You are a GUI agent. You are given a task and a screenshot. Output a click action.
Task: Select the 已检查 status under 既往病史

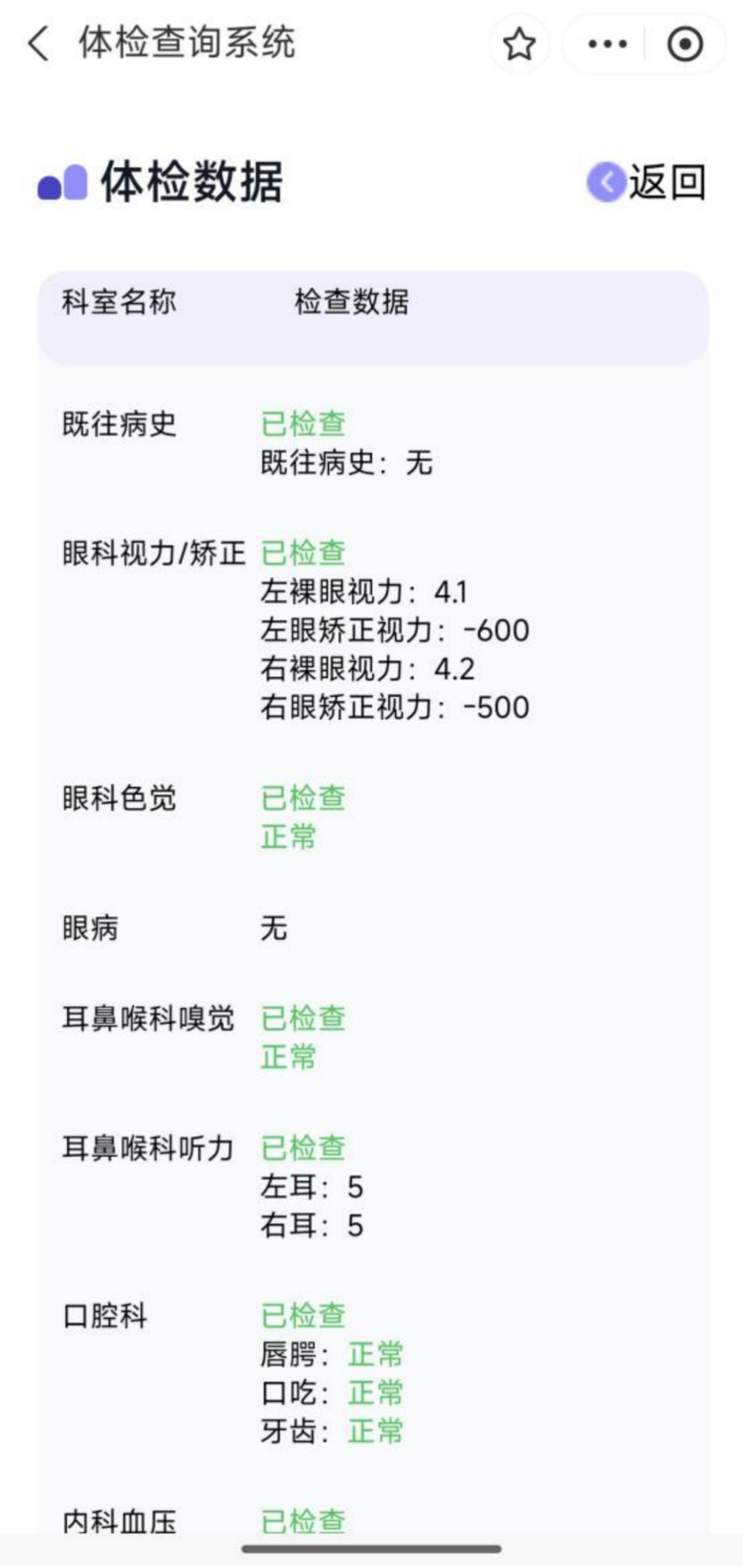pos(302,423)
